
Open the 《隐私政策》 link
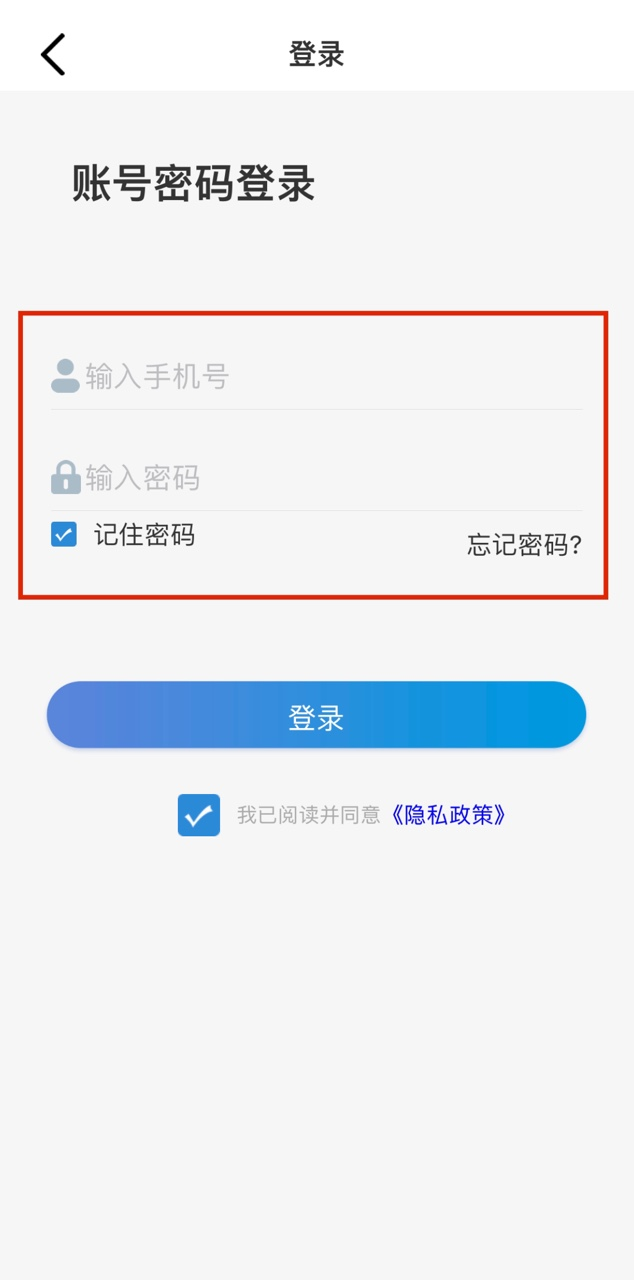click(448, 815)
